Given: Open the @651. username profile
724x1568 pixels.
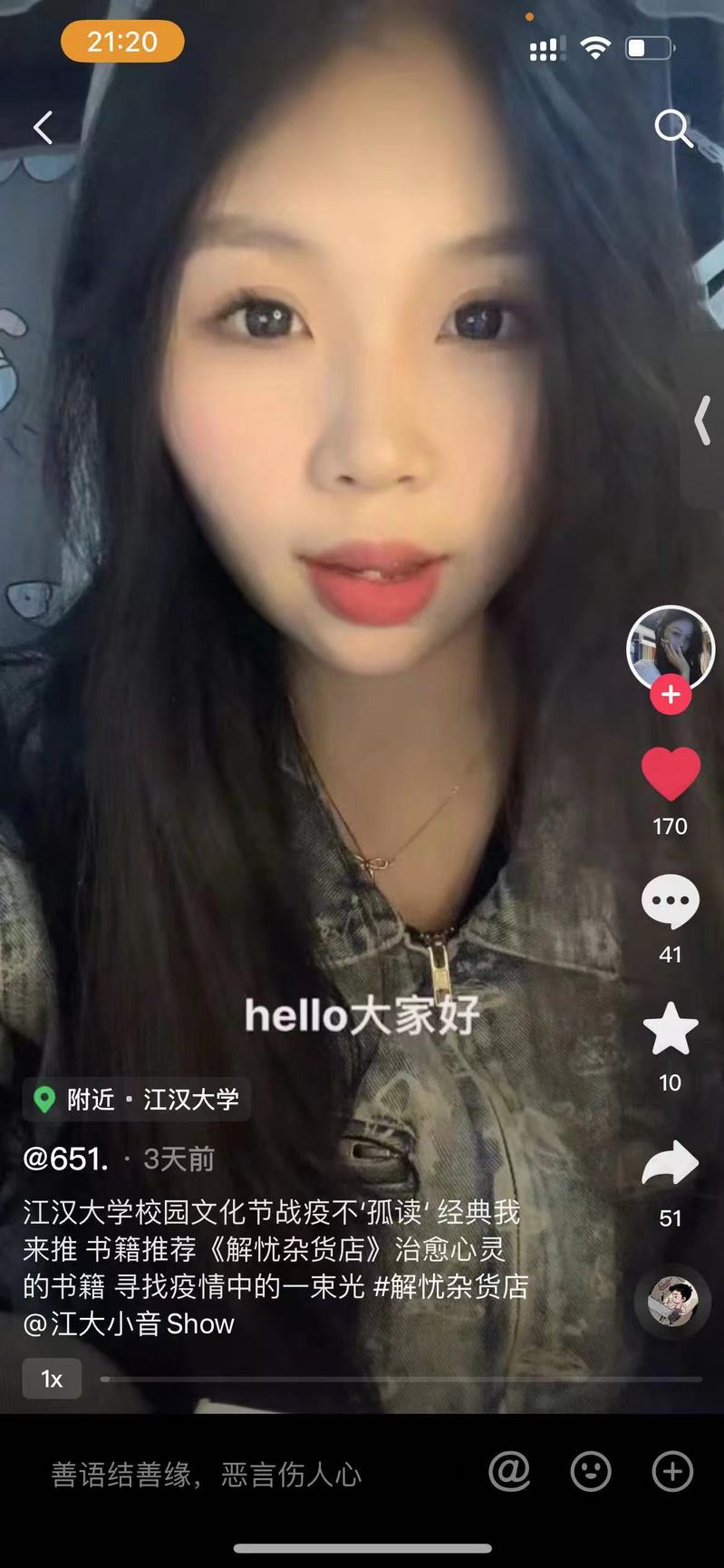Looking at the screenshot, I should pyautogui.click(x=66, y=1159).
